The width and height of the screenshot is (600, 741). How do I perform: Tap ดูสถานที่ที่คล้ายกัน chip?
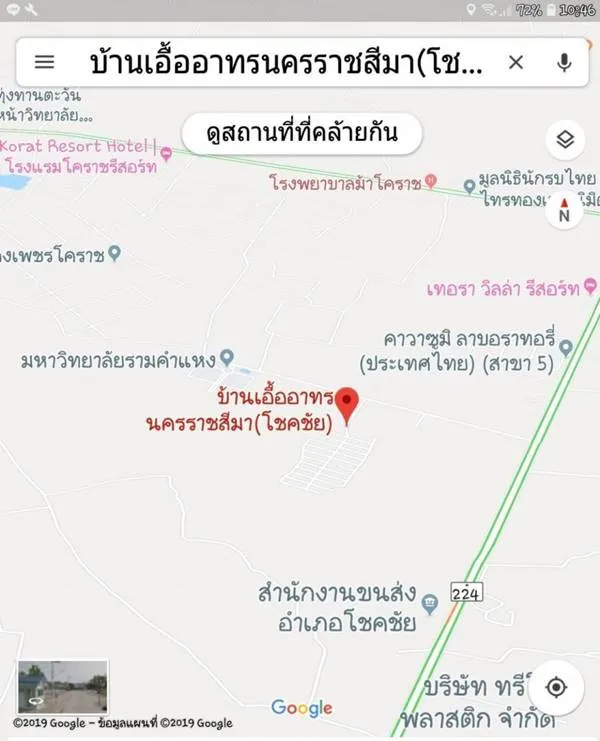301,133
